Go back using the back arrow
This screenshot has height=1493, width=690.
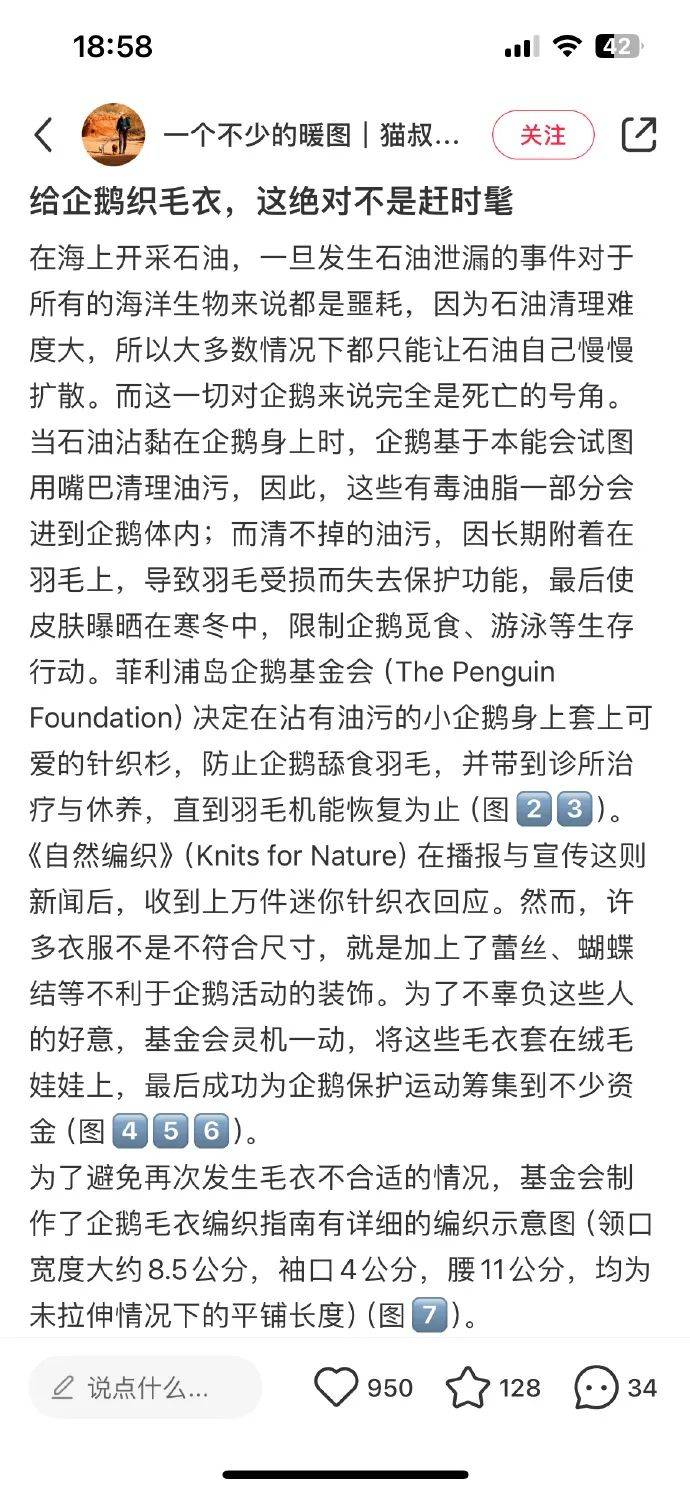pyautogui.click(x=43, y=135)
